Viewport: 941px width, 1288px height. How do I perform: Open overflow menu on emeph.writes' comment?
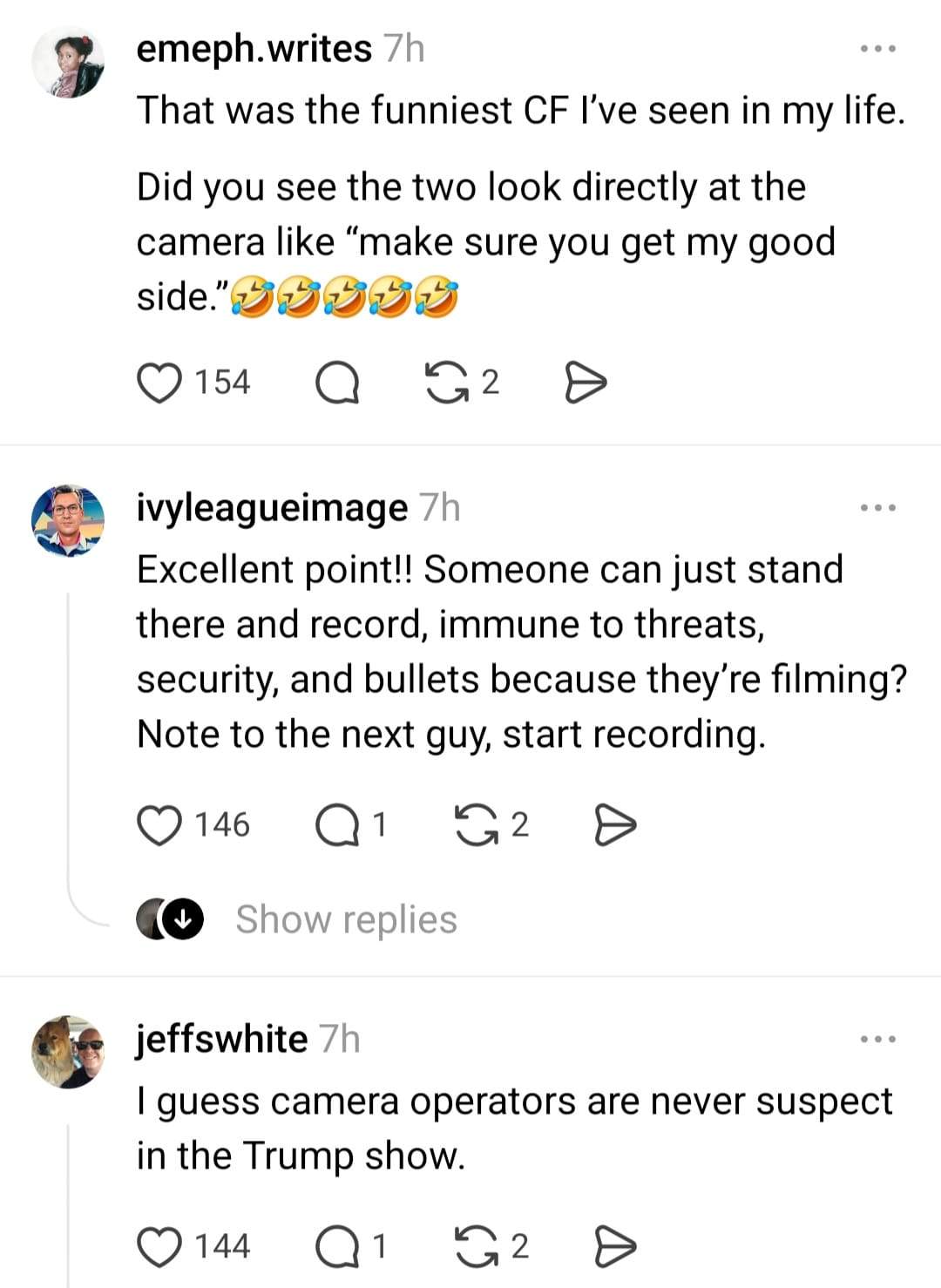(x=877, y=50)
